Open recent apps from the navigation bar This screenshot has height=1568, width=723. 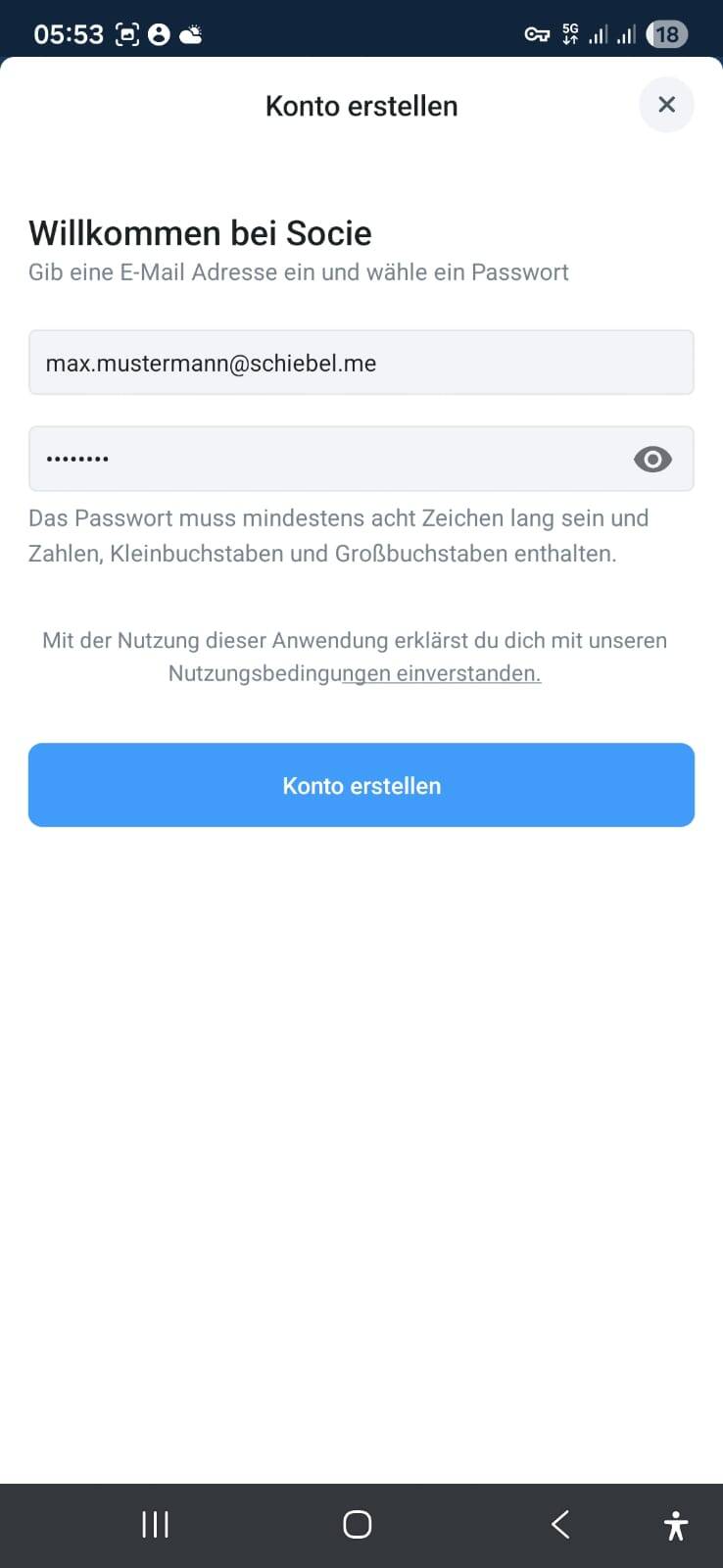156,1524
